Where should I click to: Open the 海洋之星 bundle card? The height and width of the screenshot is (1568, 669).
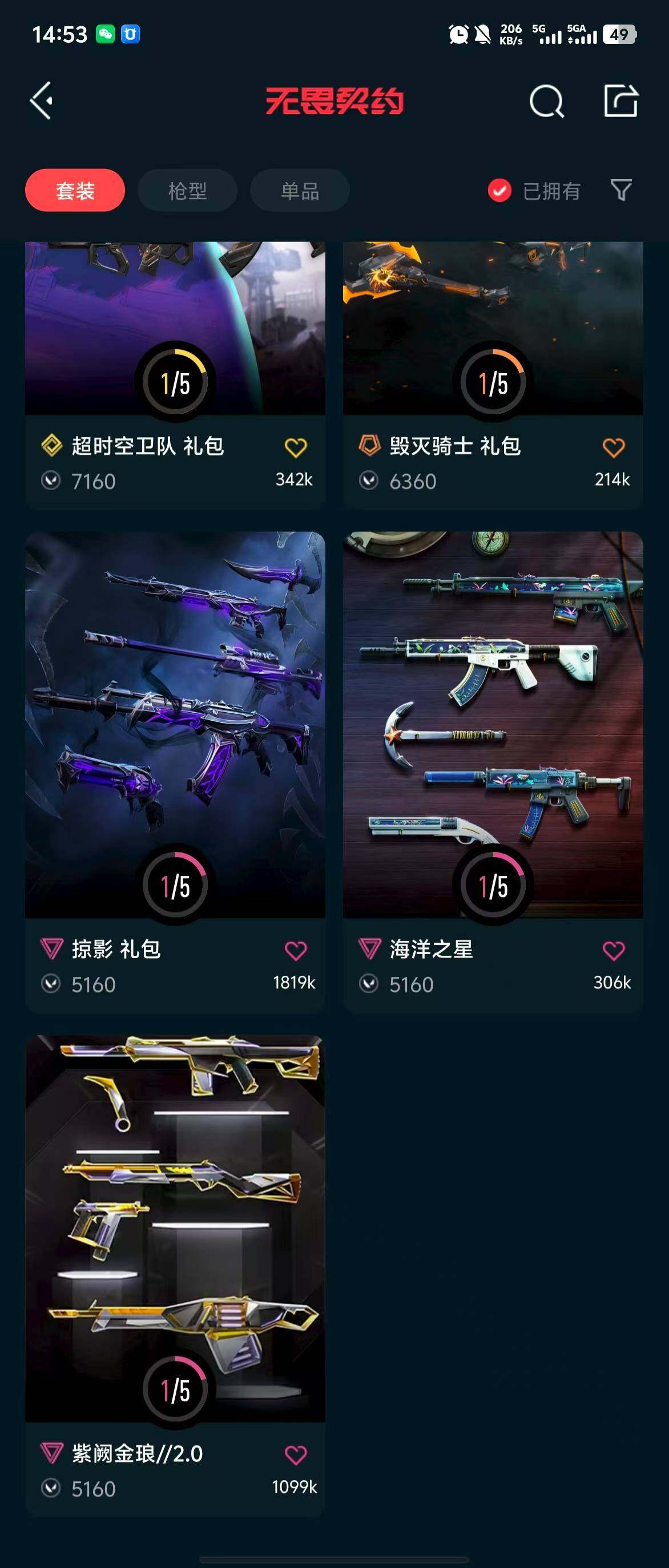[493, 724]
